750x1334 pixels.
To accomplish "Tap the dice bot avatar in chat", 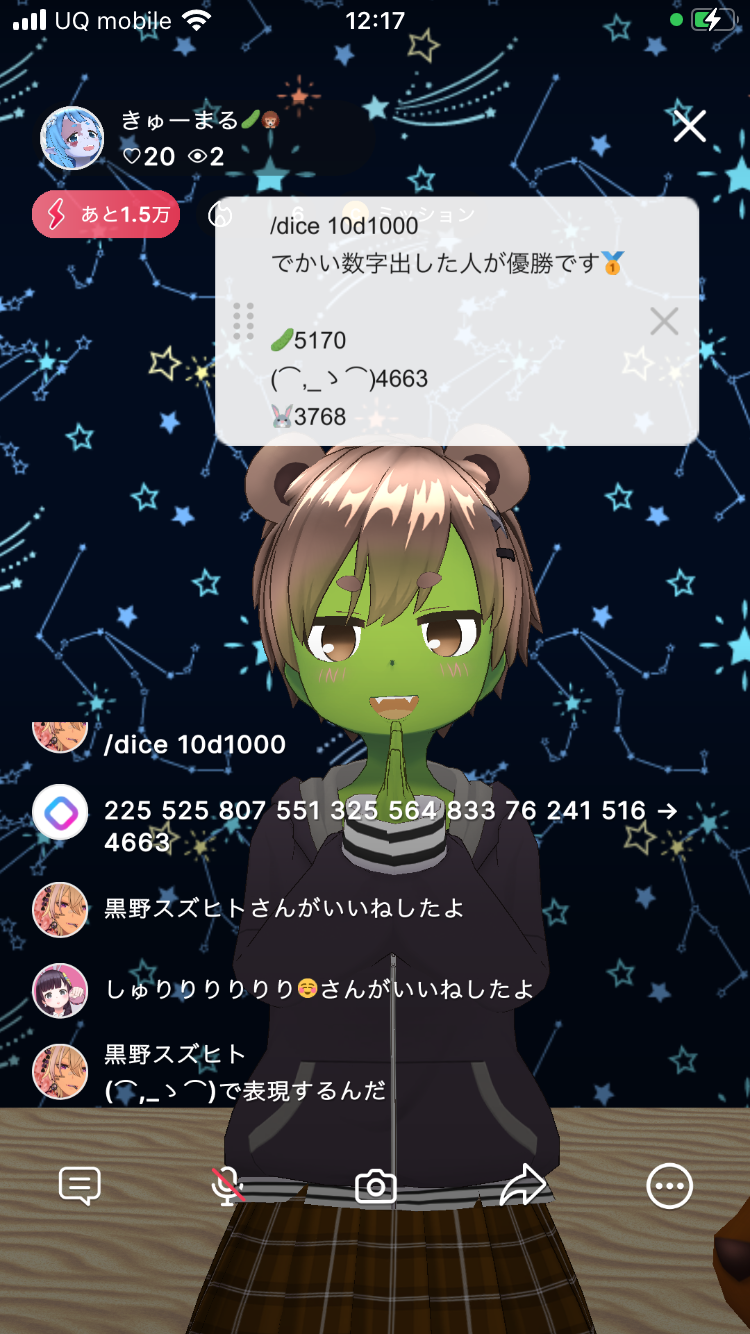I will pyautogui.click(x=60, y=812).
